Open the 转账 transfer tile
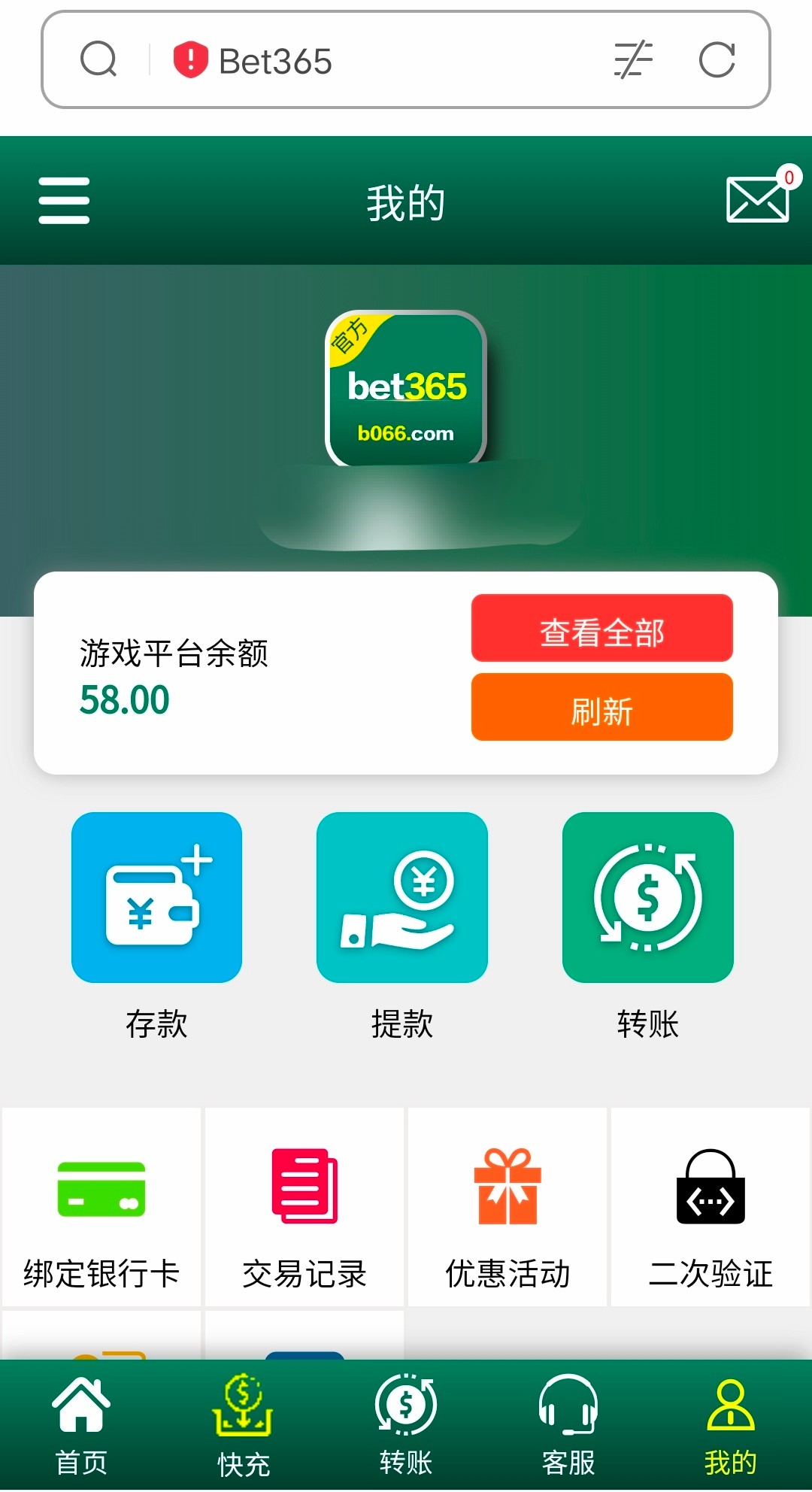 point(647,898)
